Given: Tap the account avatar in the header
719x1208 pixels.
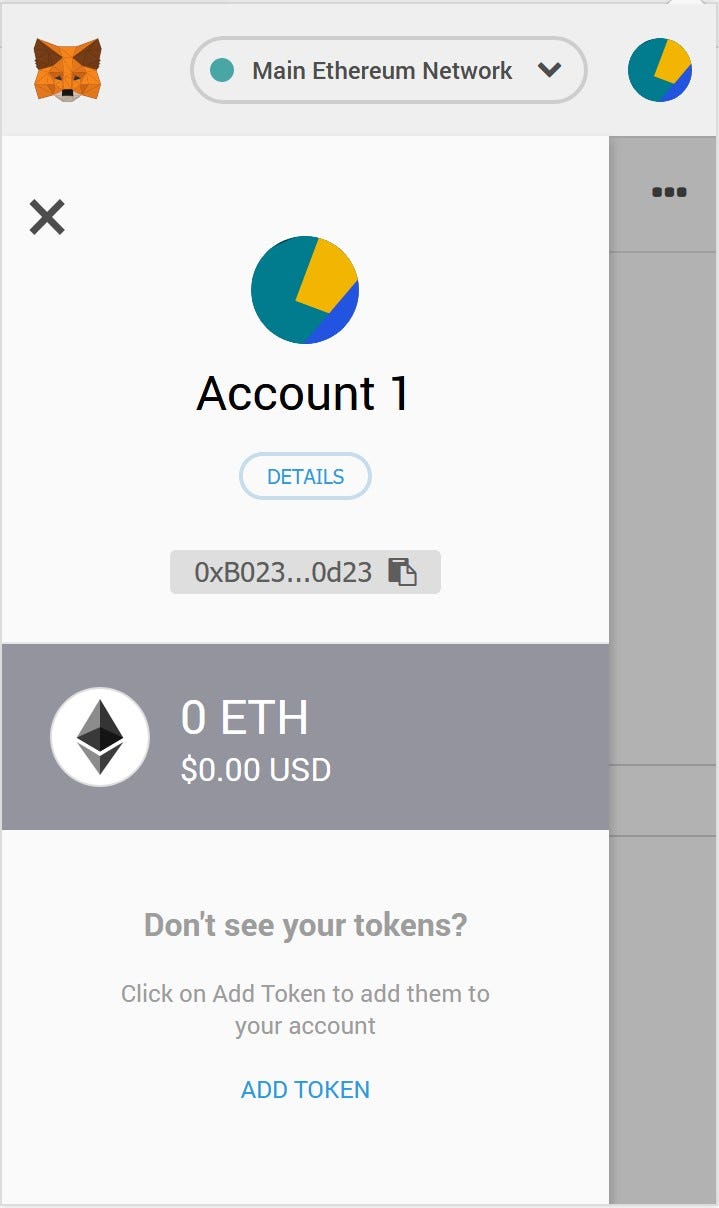Looking at the screenshot, I should [x=659, y=70].
